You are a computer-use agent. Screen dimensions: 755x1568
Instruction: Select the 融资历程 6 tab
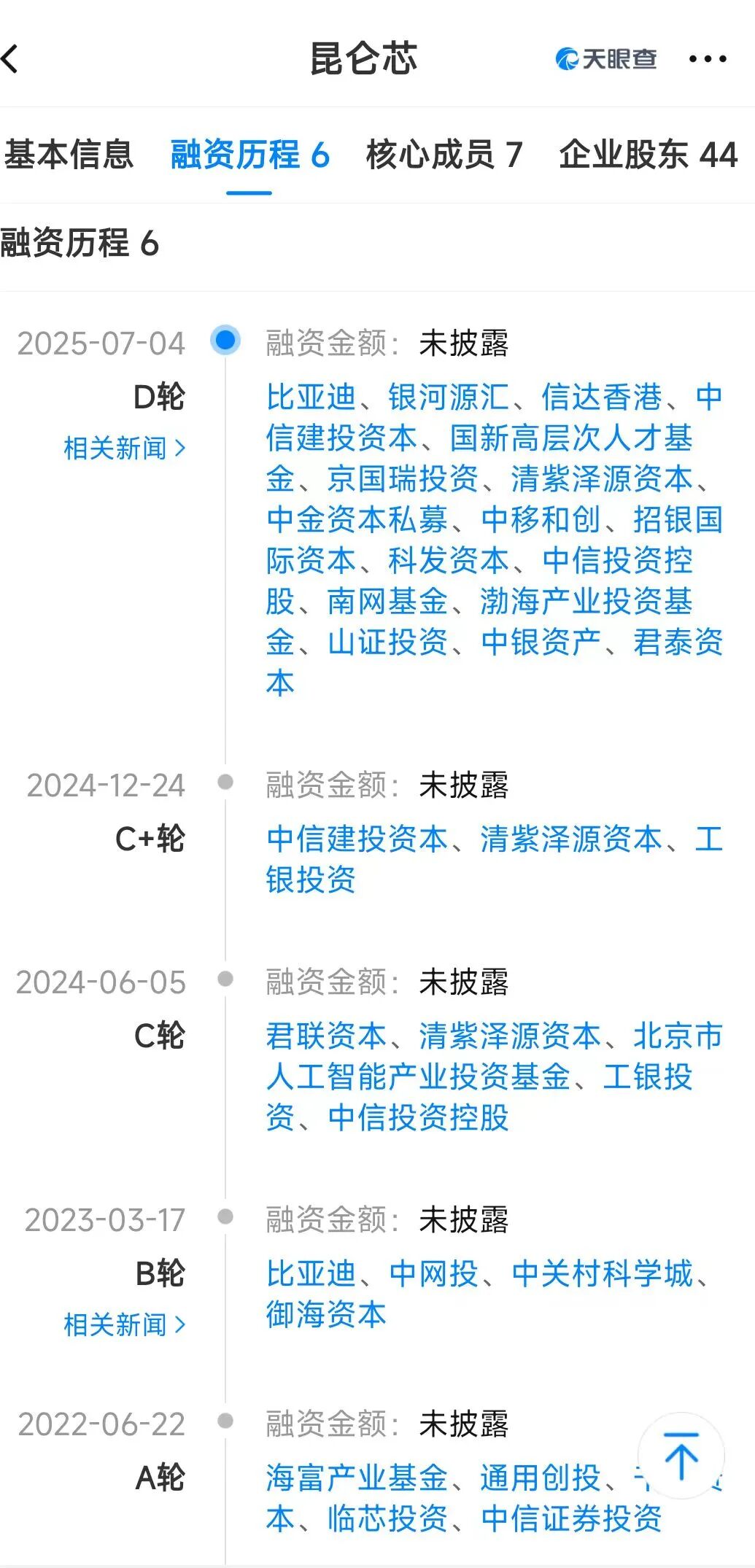(249, 155)
